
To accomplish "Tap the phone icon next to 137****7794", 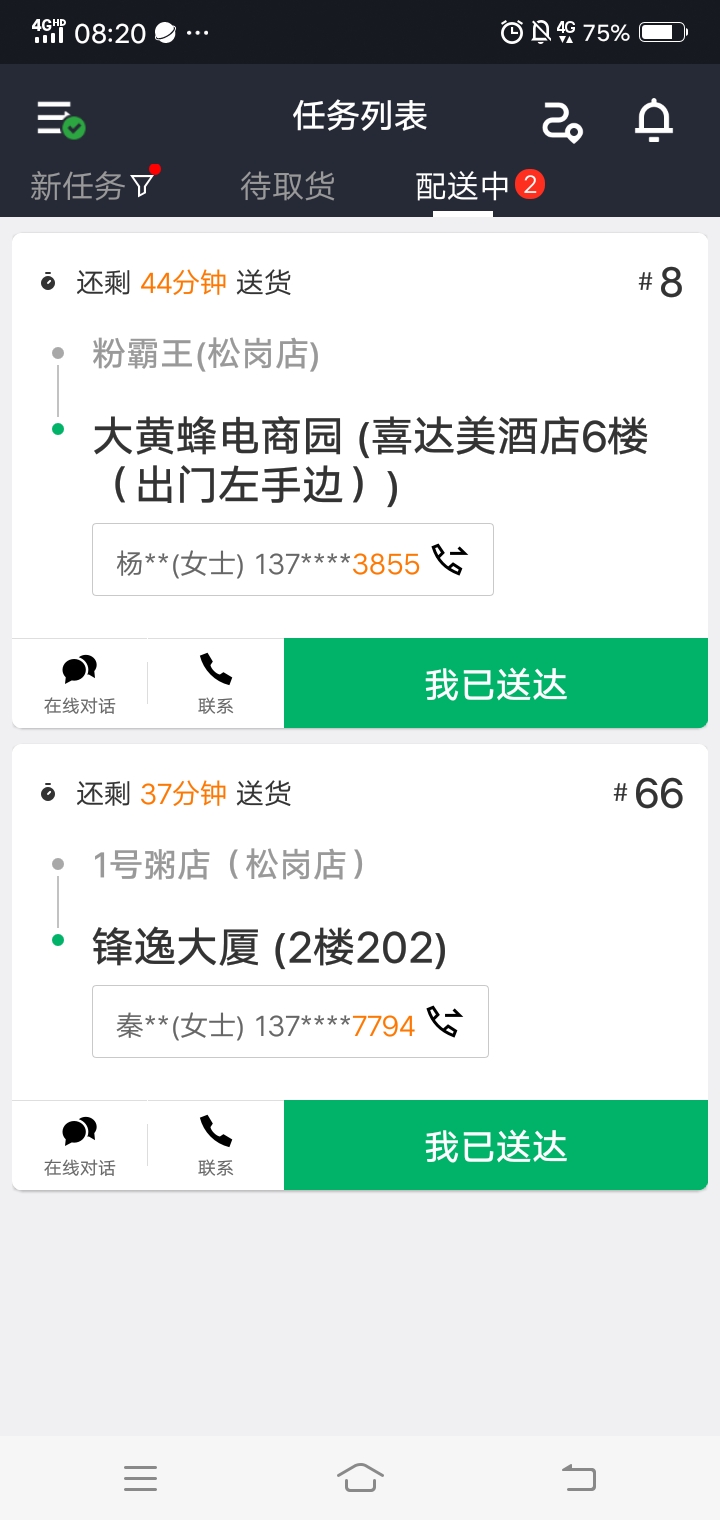I will point(445,1021).
